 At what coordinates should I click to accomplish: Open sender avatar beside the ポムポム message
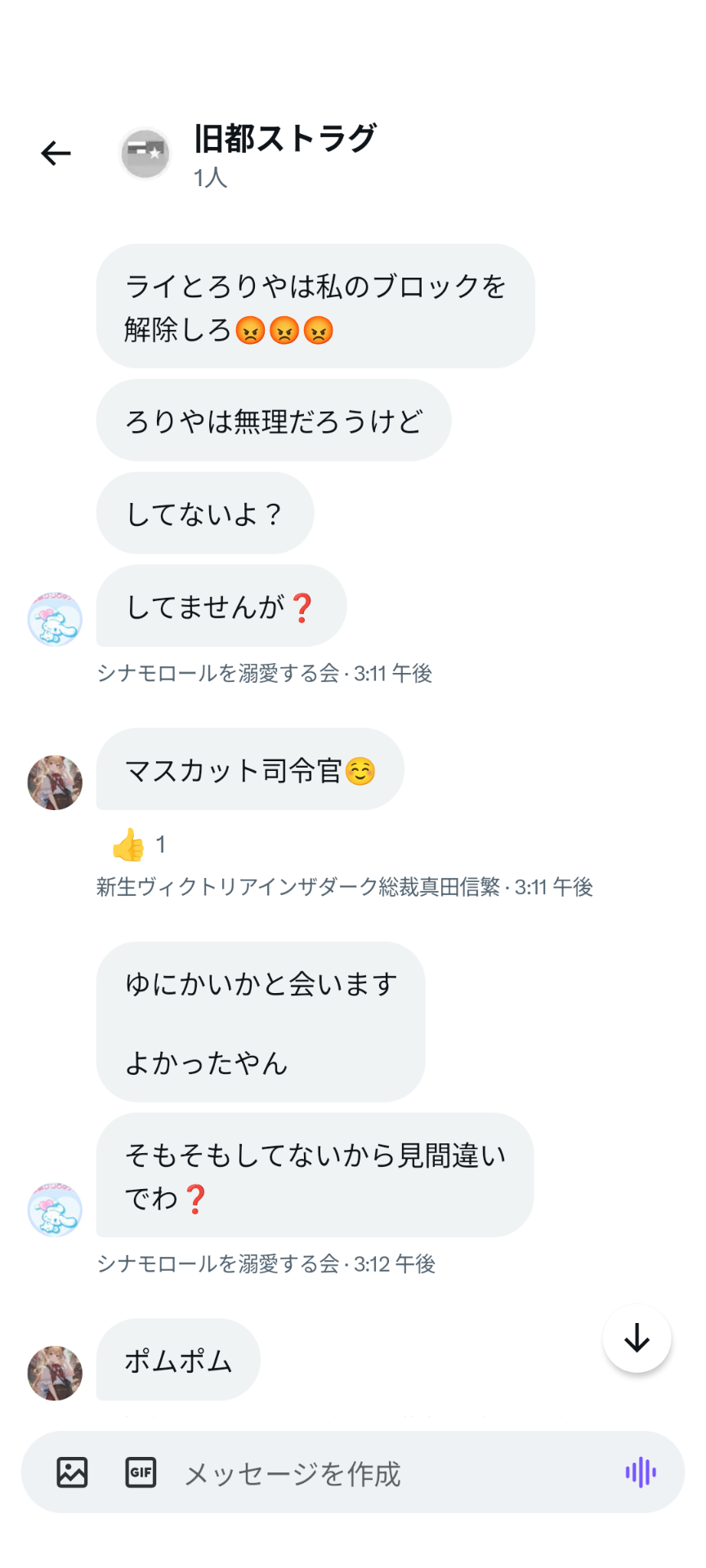tap(55, 1373)
